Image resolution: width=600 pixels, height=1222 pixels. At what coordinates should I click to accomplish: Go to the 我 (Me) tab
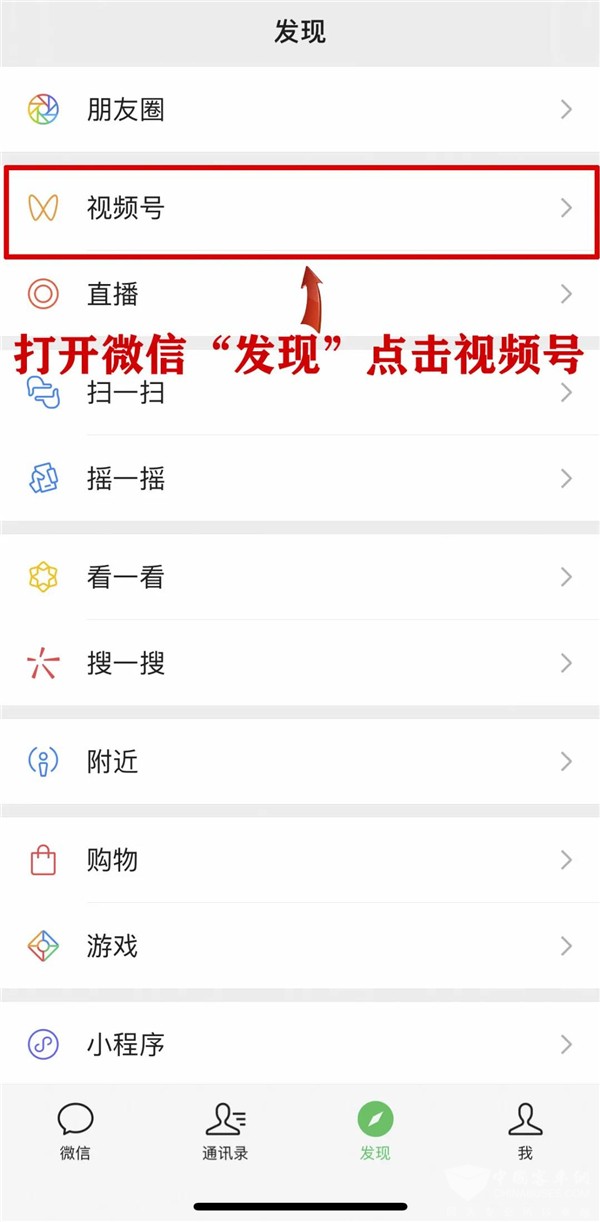click(x=525, y=1132)
